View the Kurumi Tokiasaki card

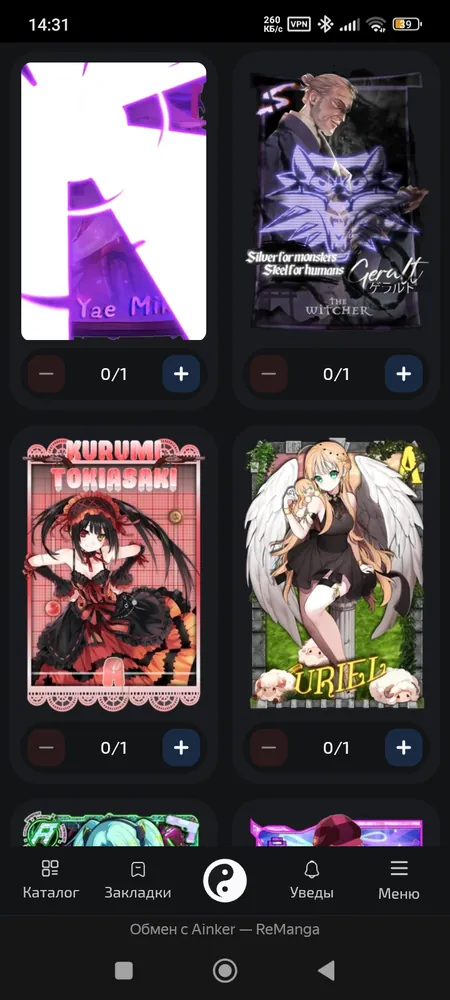[x=113, y=575]
